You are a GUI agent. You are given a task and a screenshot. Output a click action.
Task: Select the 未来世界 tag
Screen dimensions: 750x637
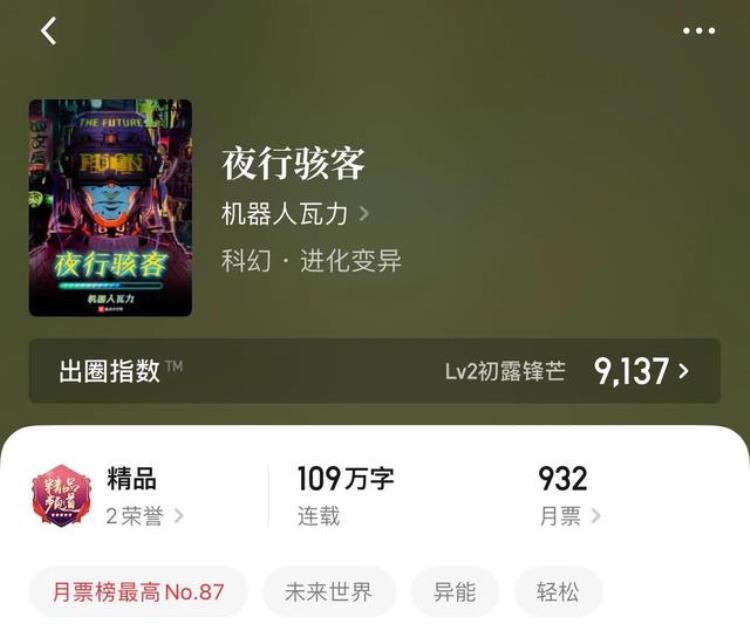coord(329,592)
